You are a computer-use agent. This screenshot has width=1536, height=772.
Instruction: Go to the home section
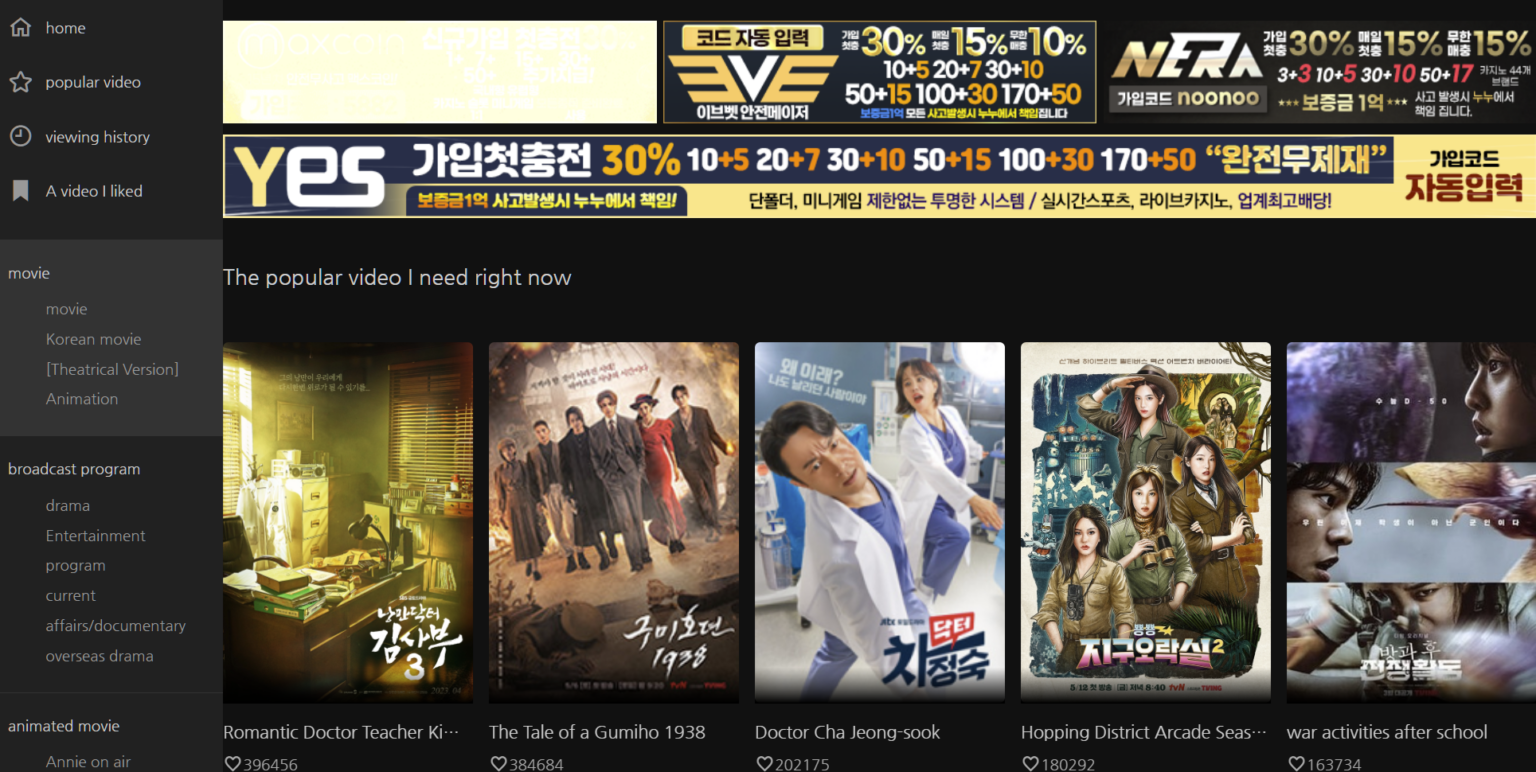[x=65, y=28]
